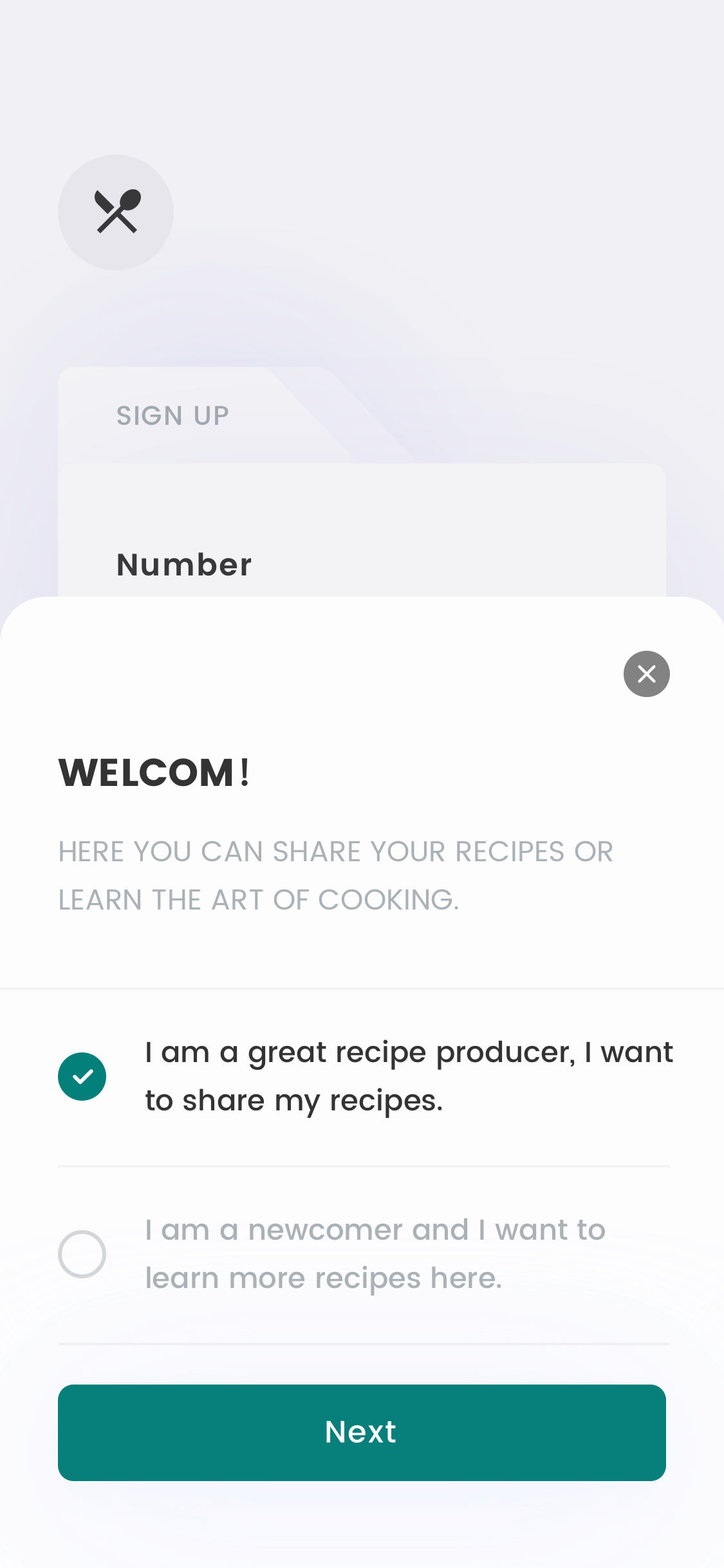Choose the newcomer learning recipes option
724x1568 pixels.
(364, 1254)
